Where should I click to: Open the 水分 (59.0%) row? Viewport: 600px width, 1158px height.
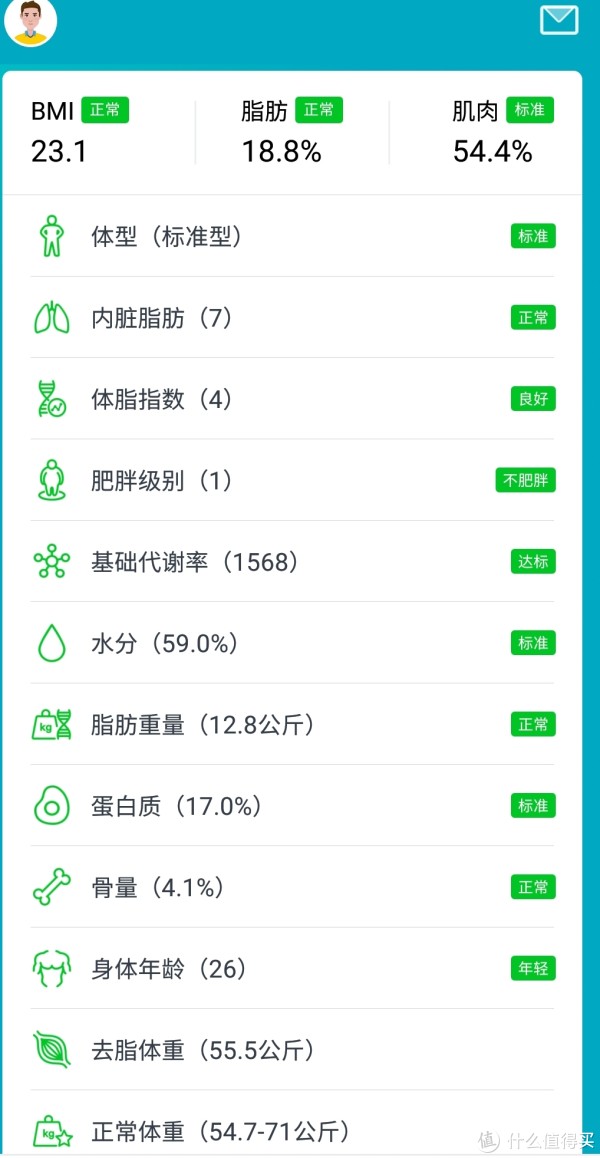pyautogui.click(x=293, y=643)
